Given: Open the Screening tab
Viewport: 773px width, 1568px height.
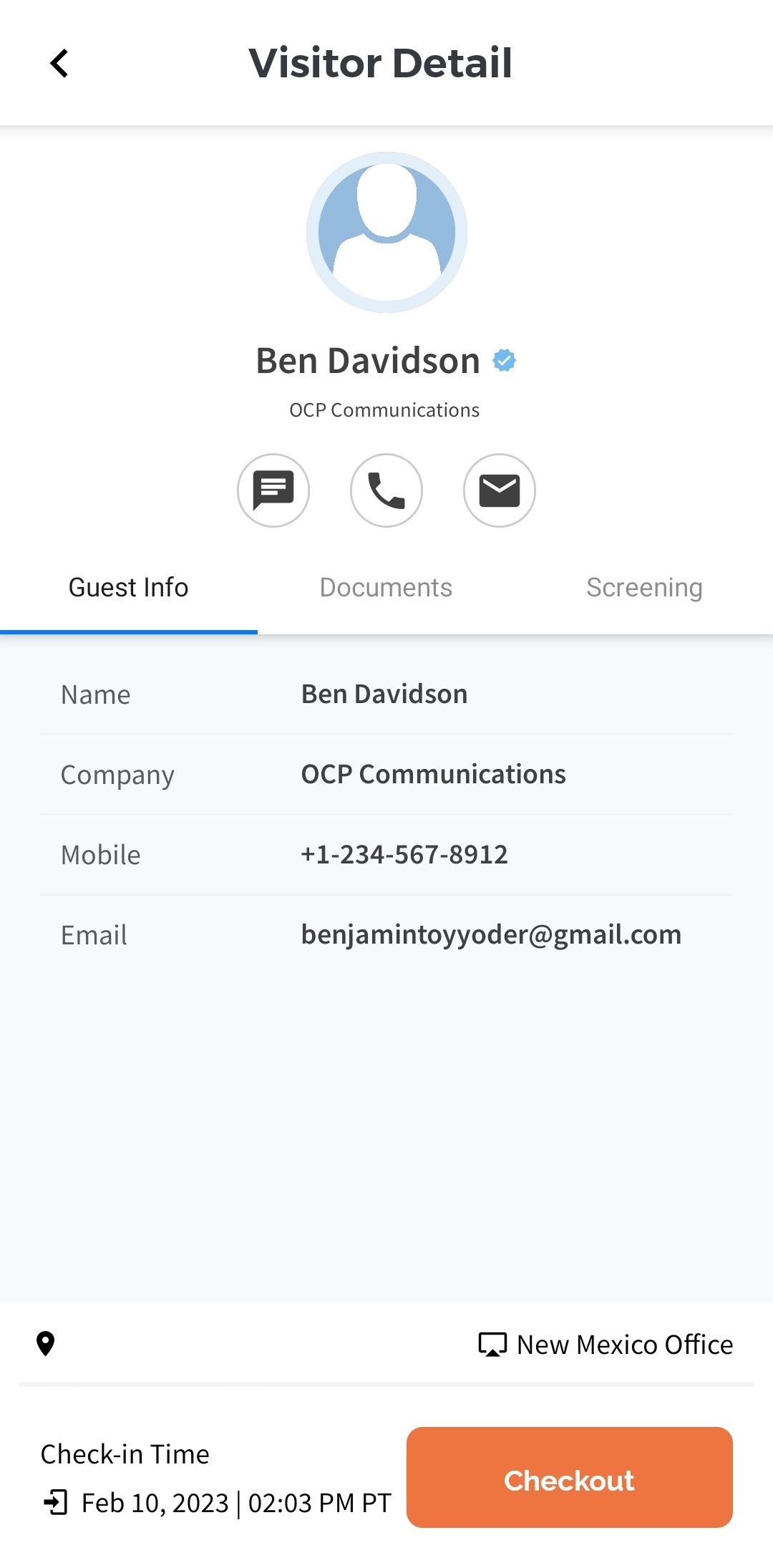Looking at the screenshot, I should [x=644, y=588].
